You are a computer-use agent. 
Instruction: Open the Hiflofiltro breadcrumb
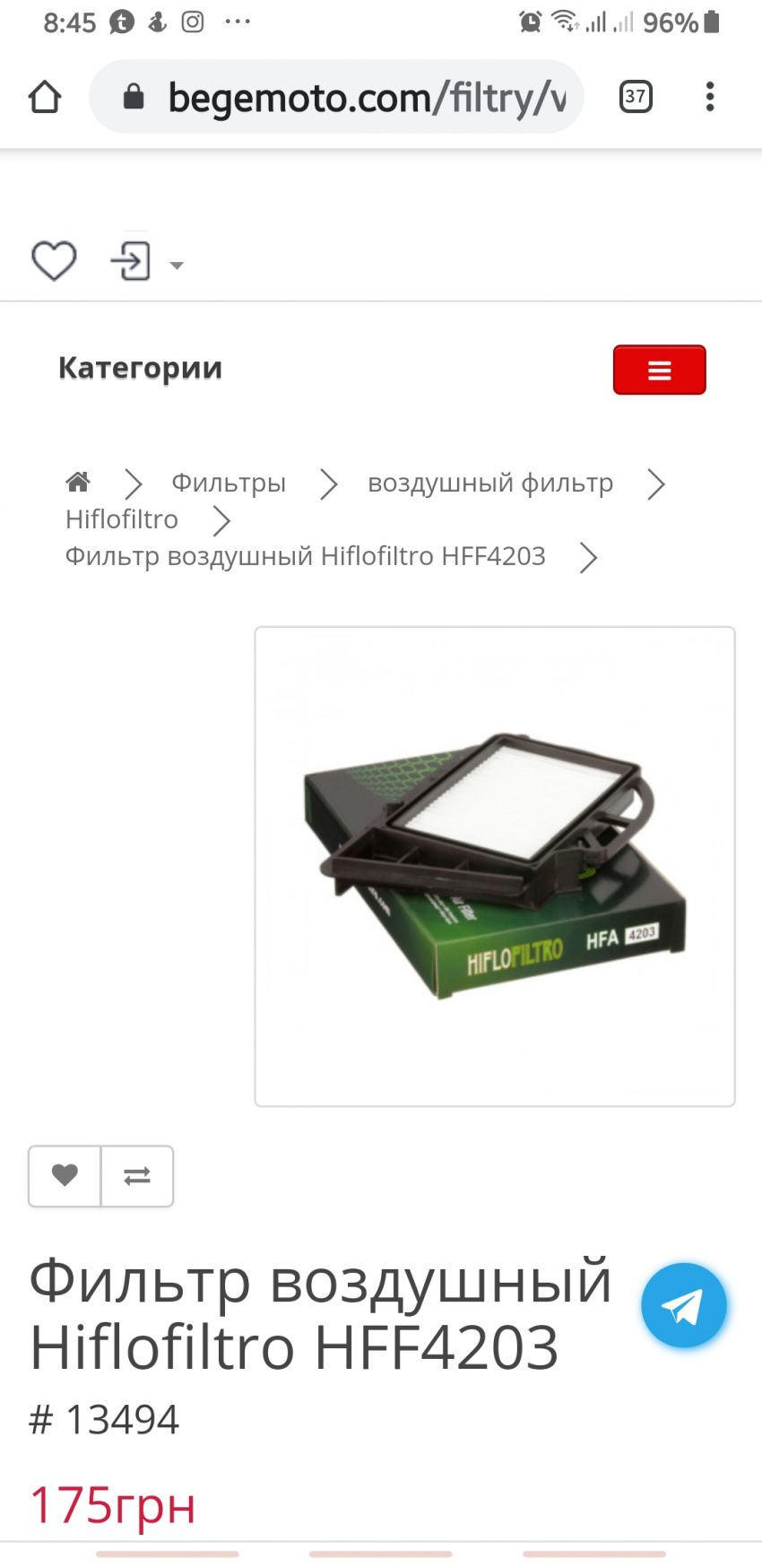click(x=122, y=519)
